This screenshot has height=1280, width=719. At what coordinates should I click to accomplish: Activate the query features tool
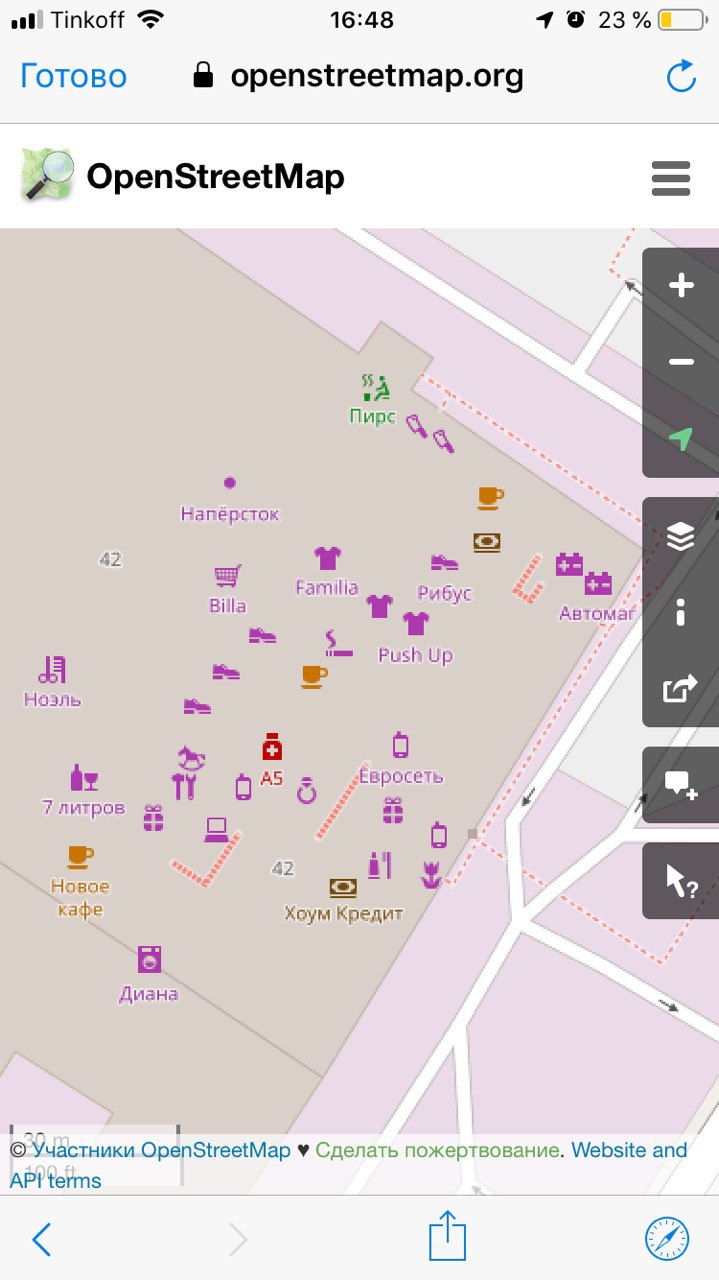click(x=681, y=881)
